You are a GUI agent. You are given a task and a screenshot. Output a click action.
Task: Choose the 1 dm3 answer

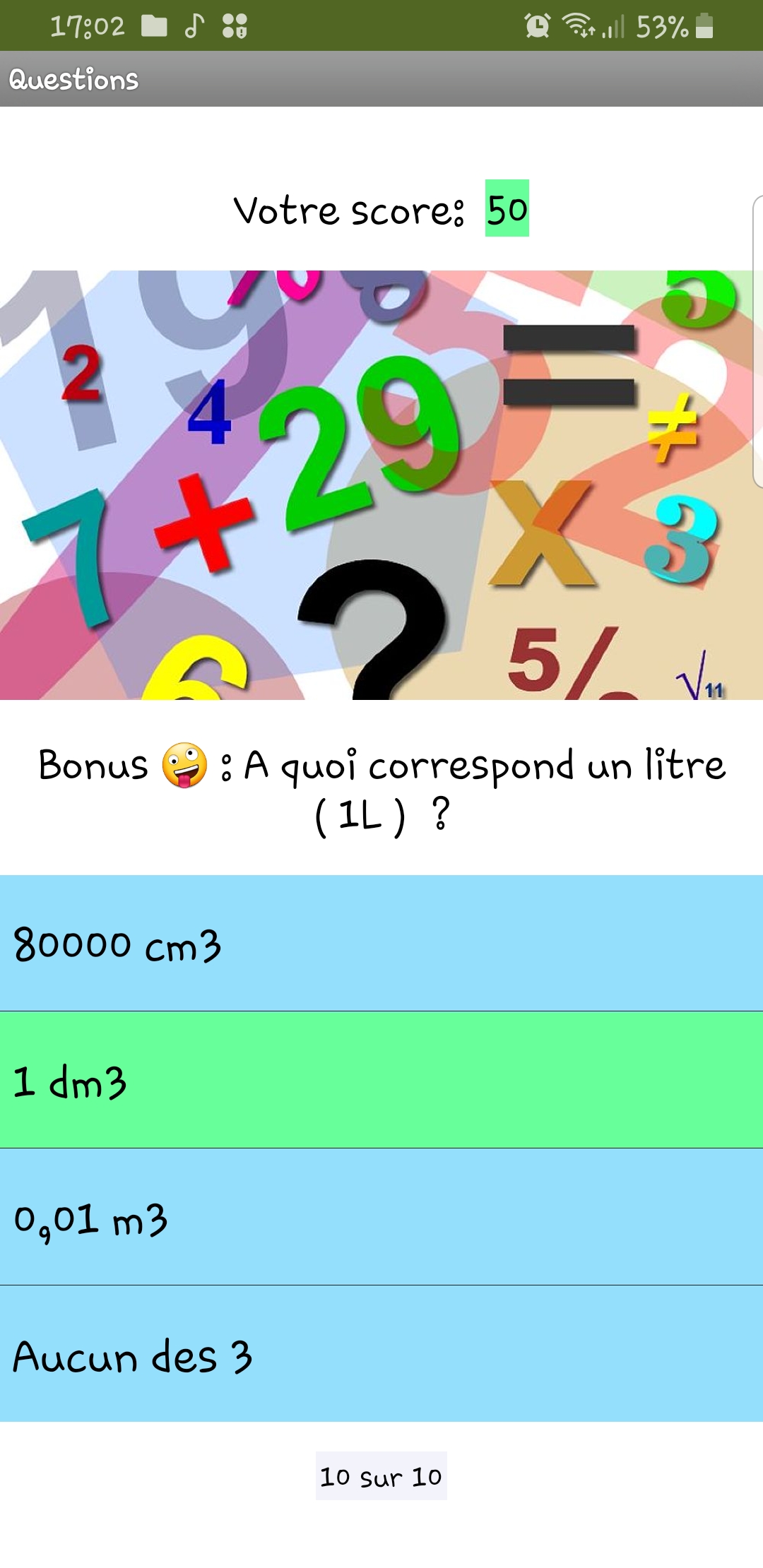pyautogui.click(x=381, y=1080)
